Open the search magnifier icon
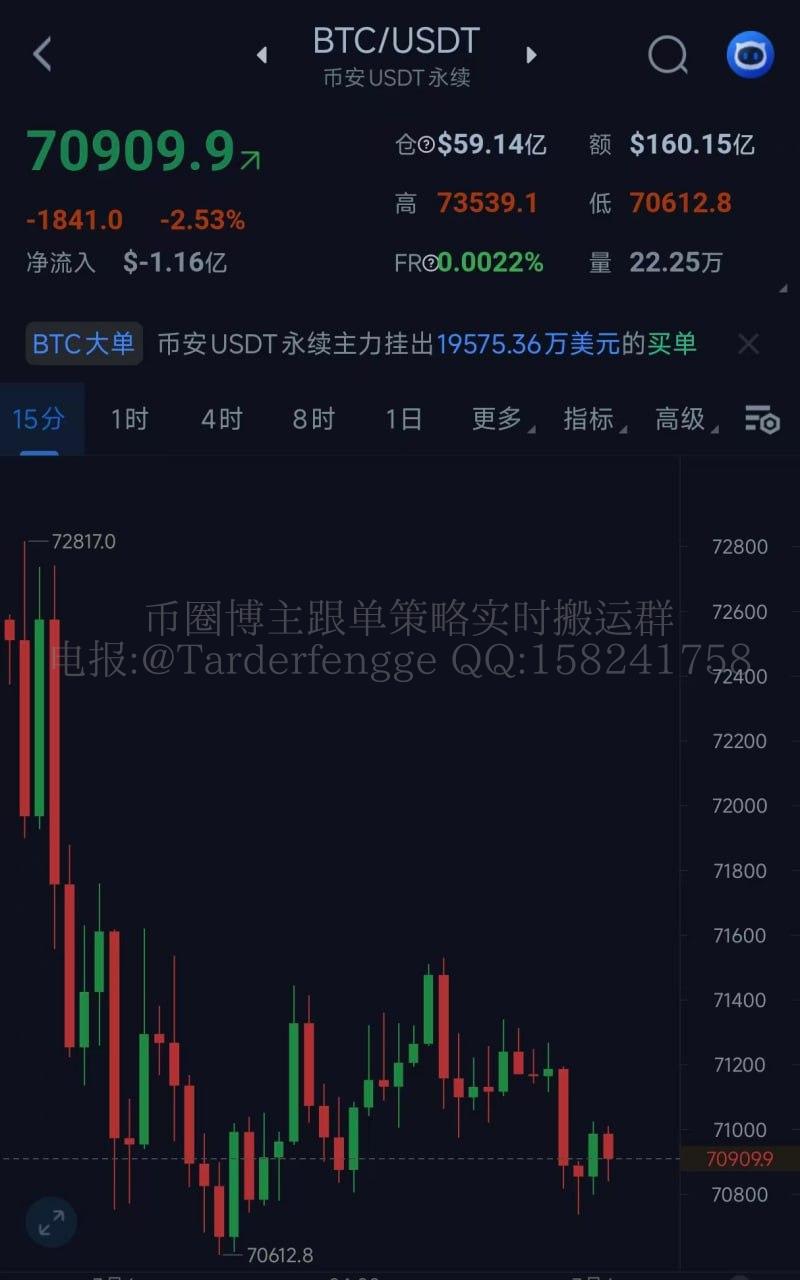This screenshot has height=1280, width=800. (x=667, y=55)
